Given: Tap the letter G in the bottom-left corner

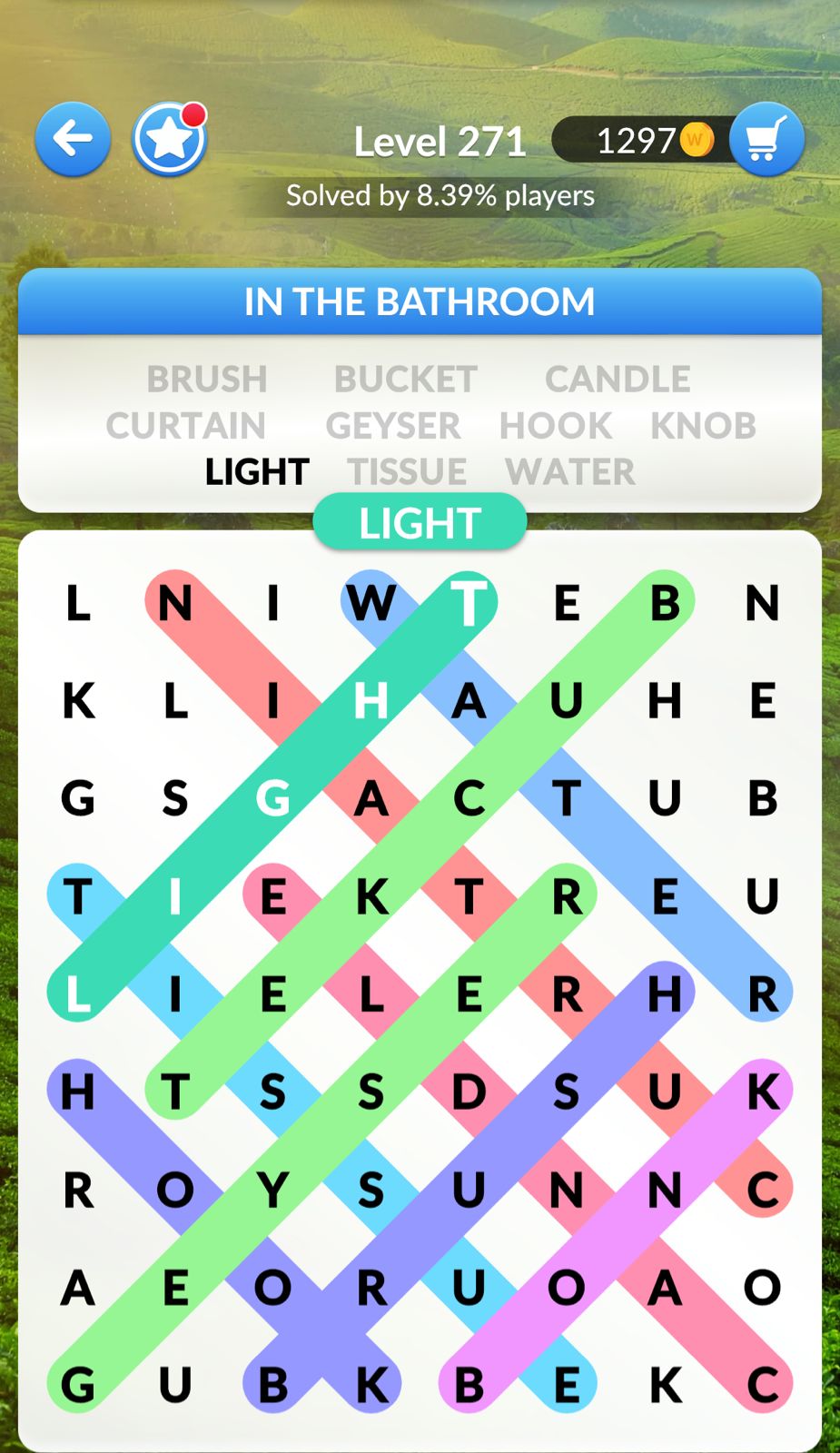Looking at the screenshot, I should tap(78, 1386).
